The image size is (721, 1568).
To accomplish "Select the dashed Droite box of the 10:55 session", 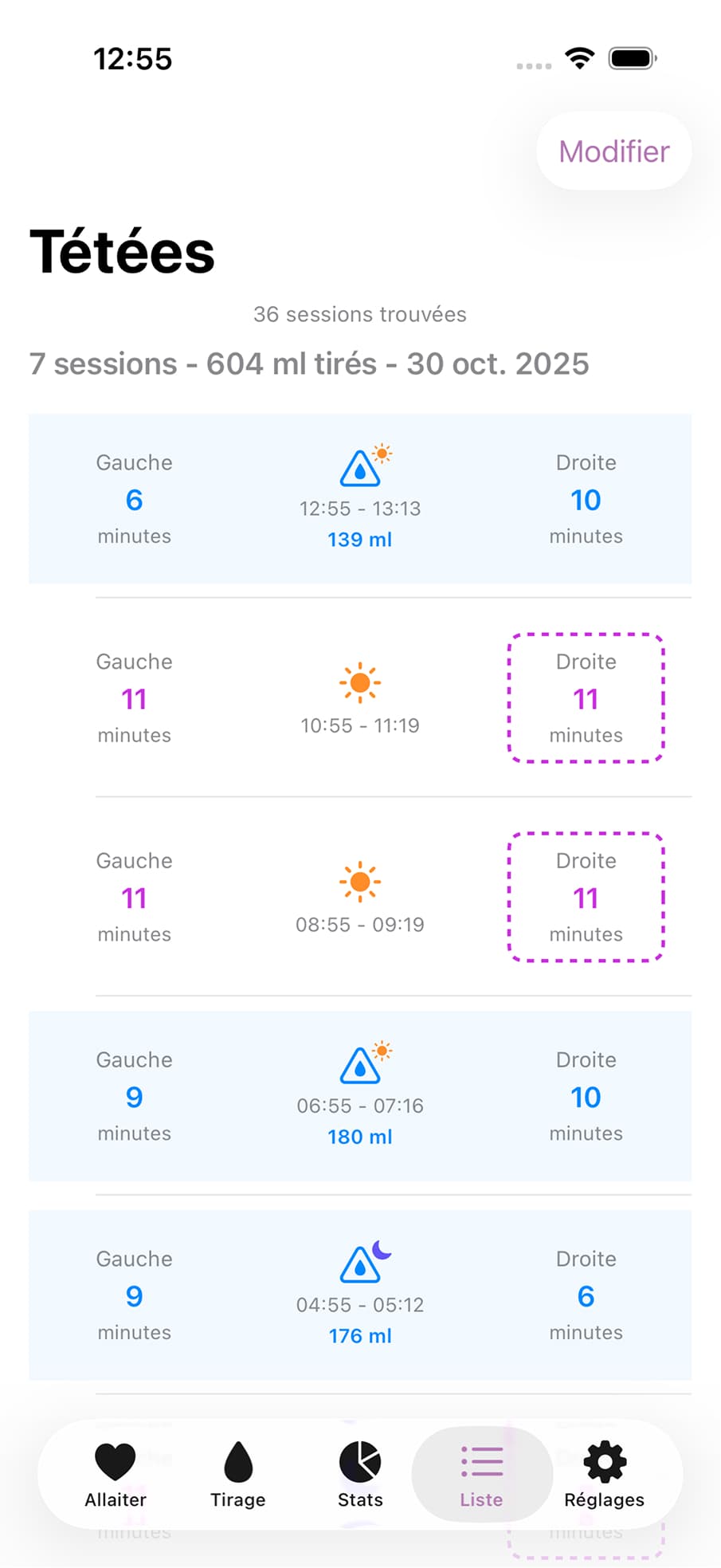I will (586, 698).
